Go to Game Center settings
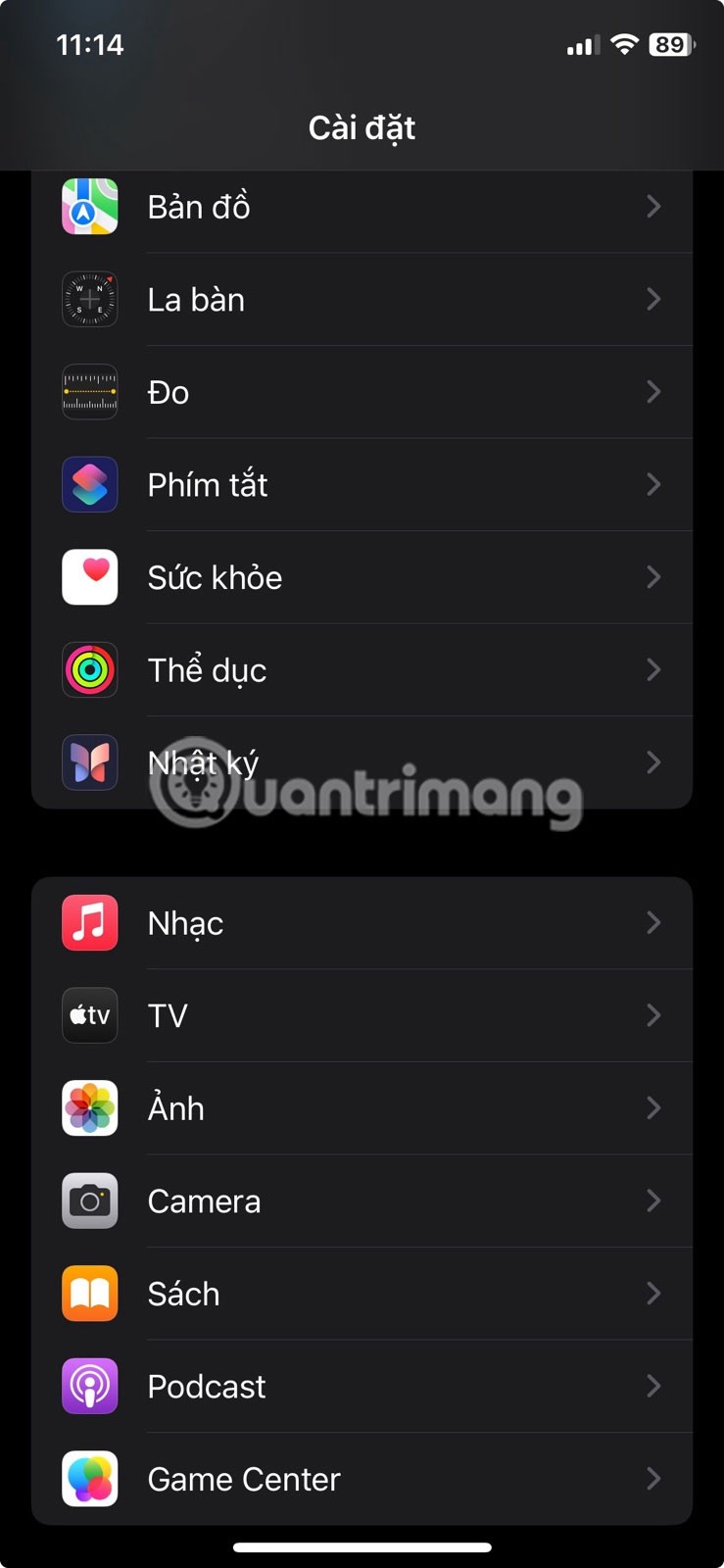Image resolution: width=724 pixels, height=1568 pixels. point(362,1479)
